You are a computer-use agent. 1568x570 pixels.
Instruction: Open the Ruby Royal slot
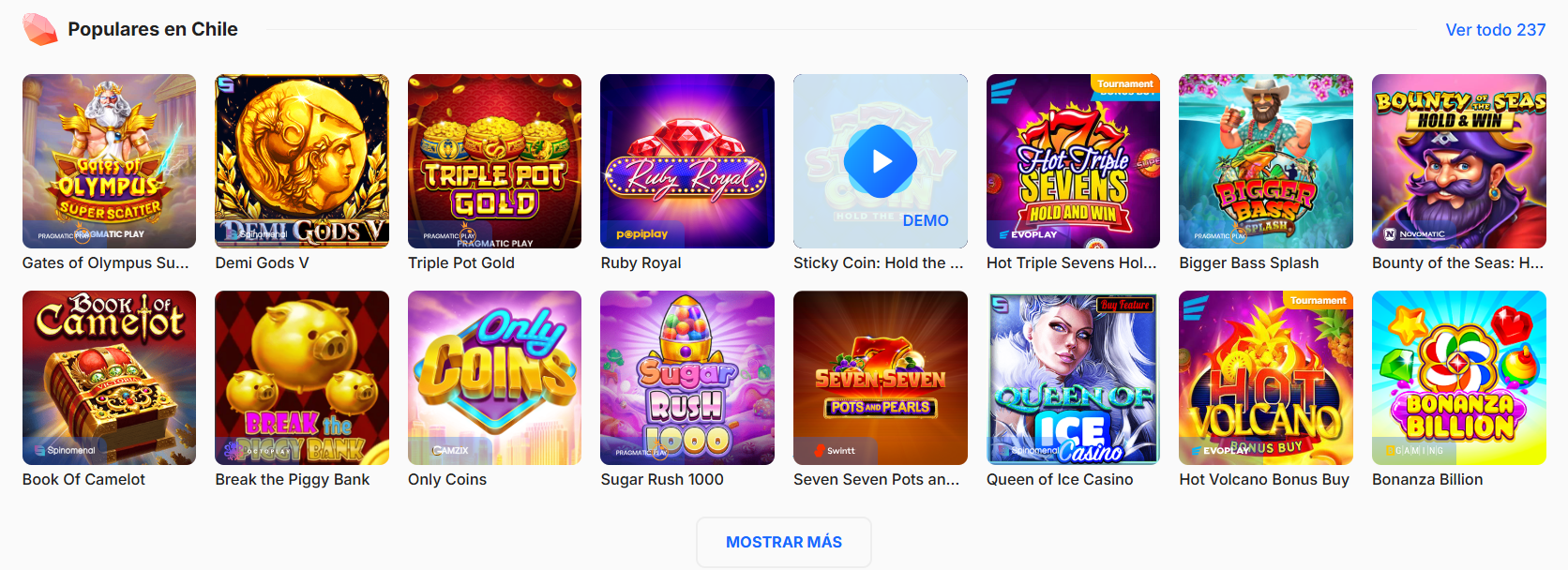point(687,161)
